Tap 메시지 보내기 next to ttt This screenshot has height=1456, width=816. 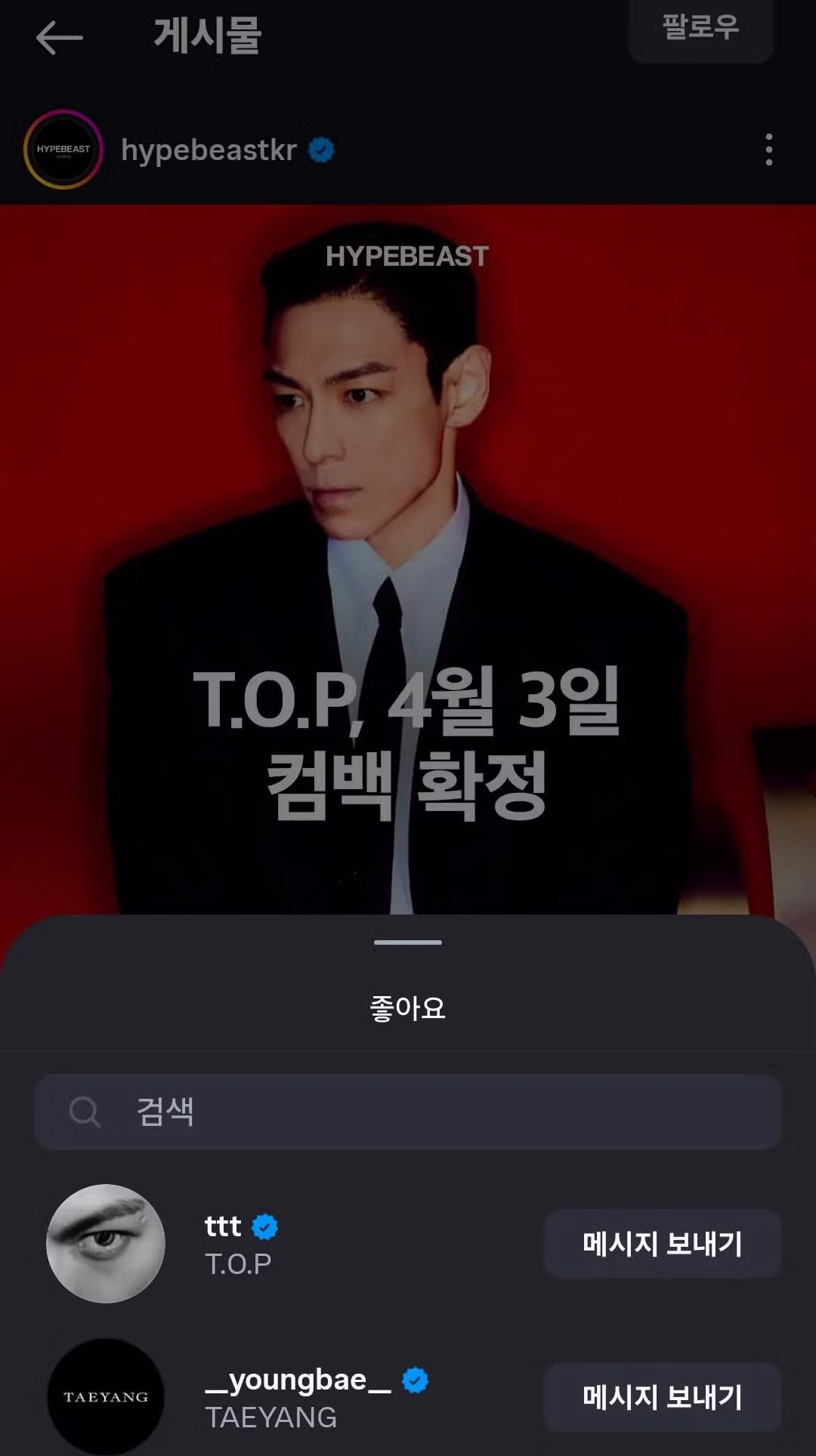tap(663, 1245)
